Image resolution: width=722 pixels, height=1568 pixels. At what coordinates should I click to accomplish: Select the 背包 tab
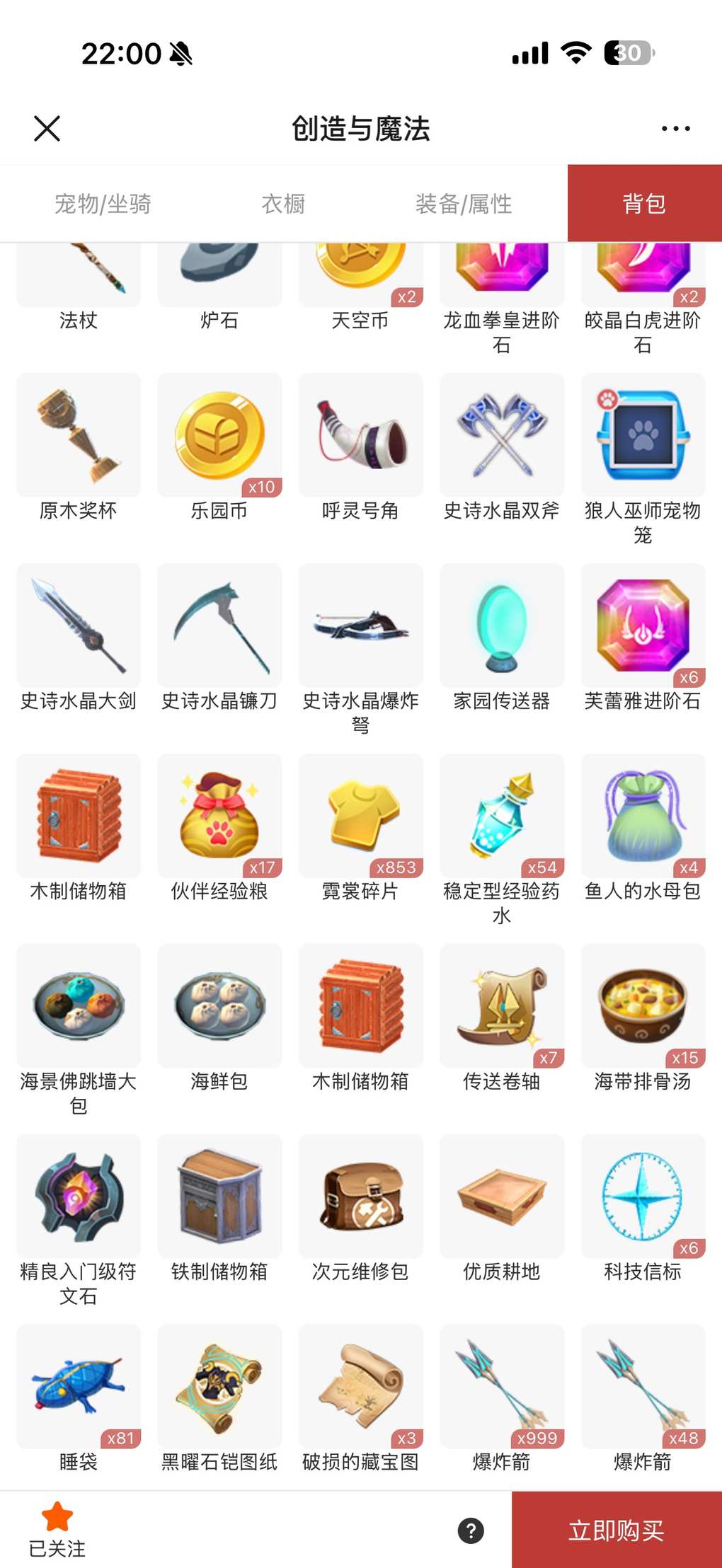pyautogui.click(x=644, y=204)
